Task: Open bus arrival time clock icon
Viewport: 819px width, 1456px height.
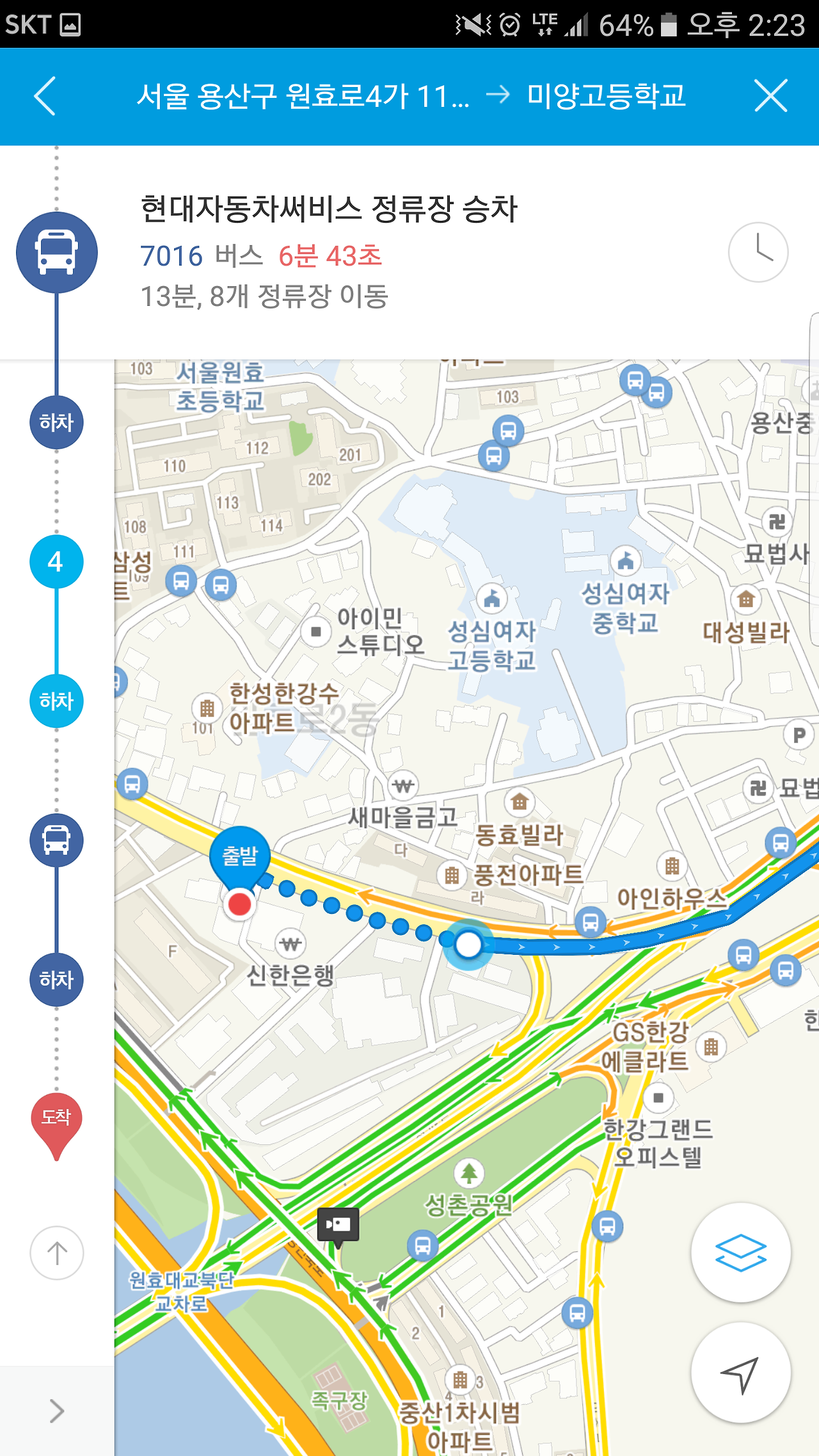Action: (758, 252)
